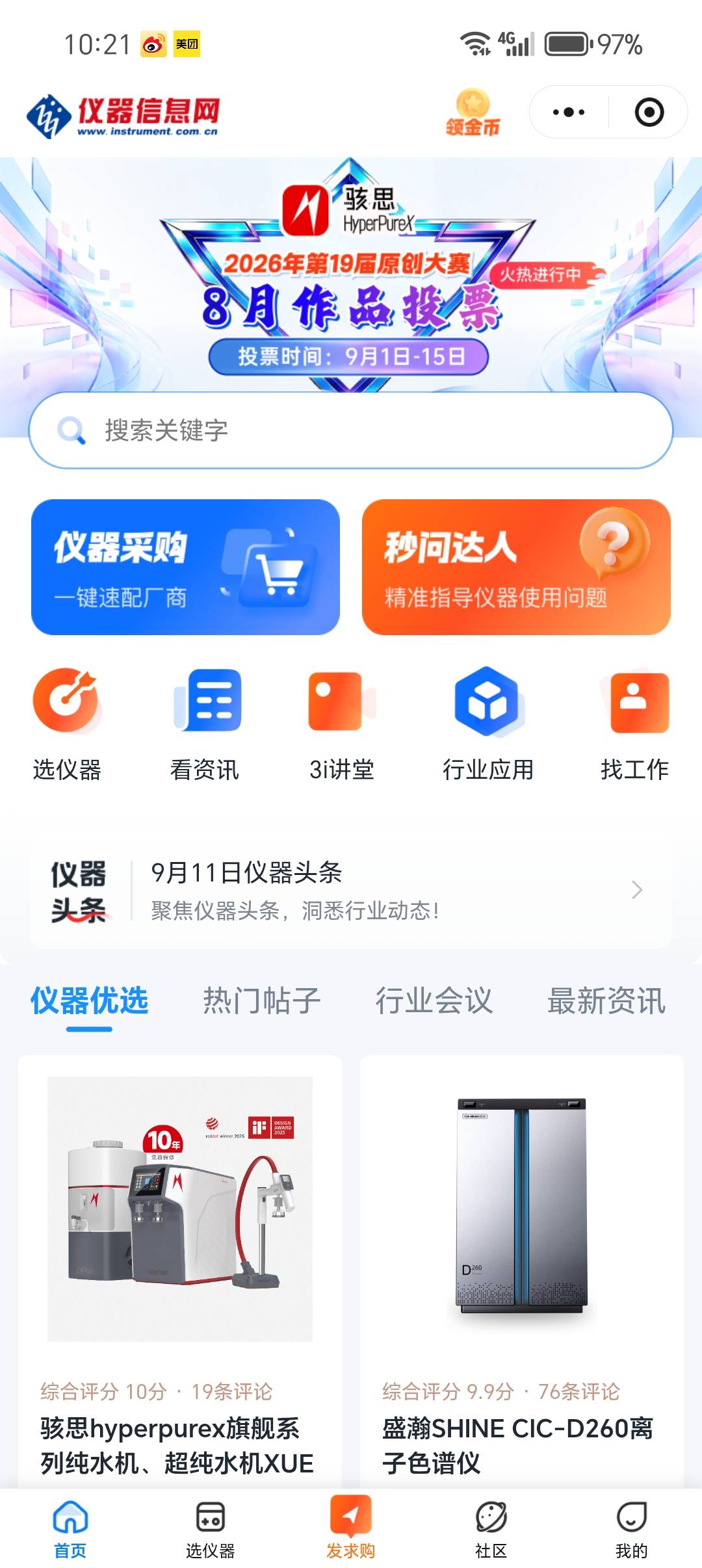The image size is (702, 1568).
Task: Tap 发求购 in the bottom bar
Action: point(350,1526)
